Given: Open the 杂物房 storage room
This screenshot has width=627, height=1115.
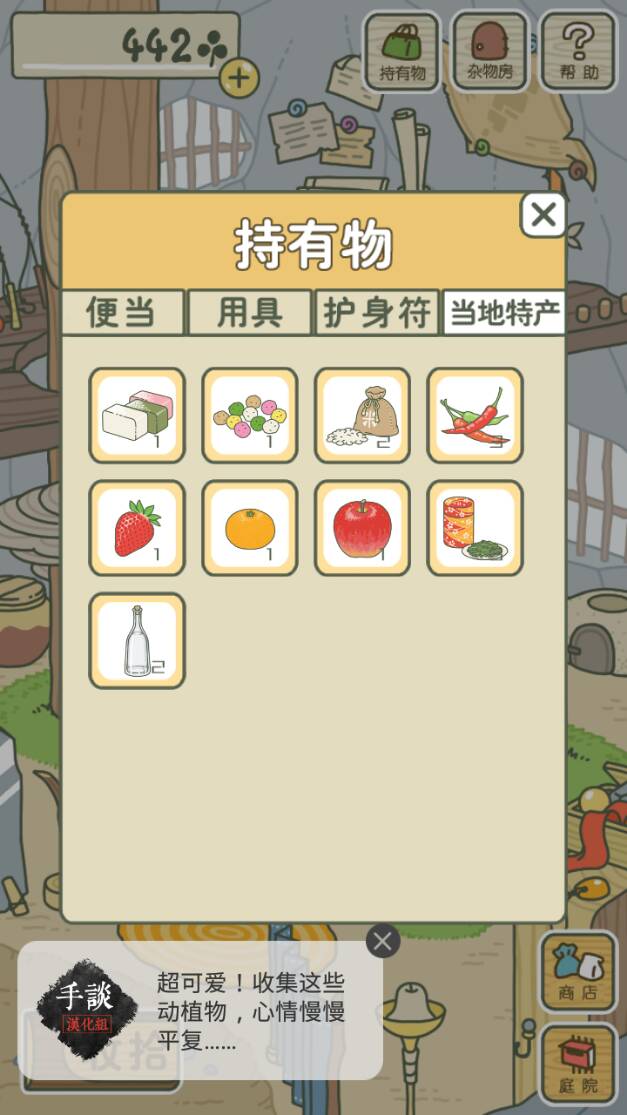Looking at the screenshot, I should tap(490, 51).
